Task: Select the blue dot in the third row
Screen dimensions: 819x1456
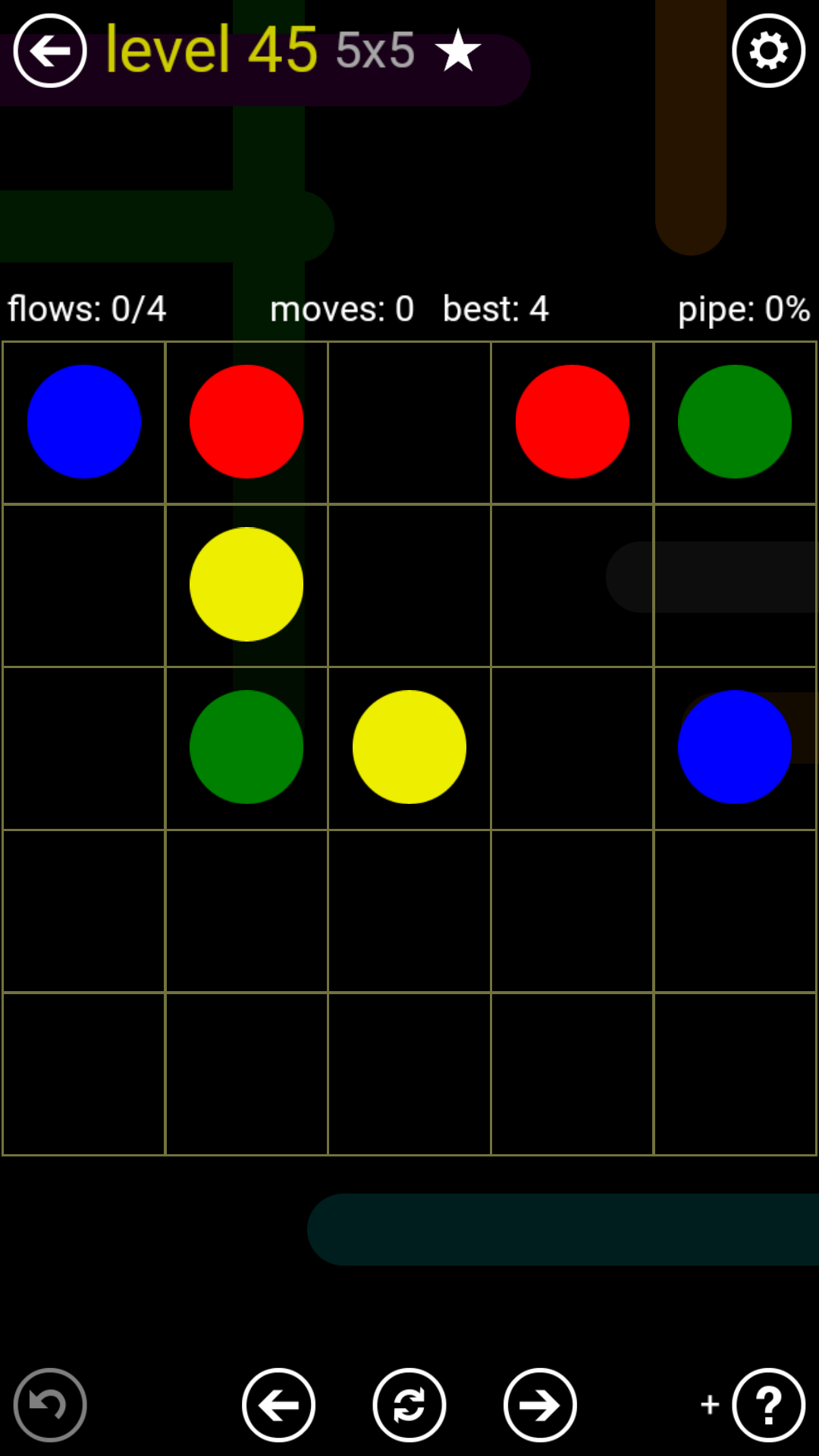Action: pyautogui.click(x=734, y=747)
